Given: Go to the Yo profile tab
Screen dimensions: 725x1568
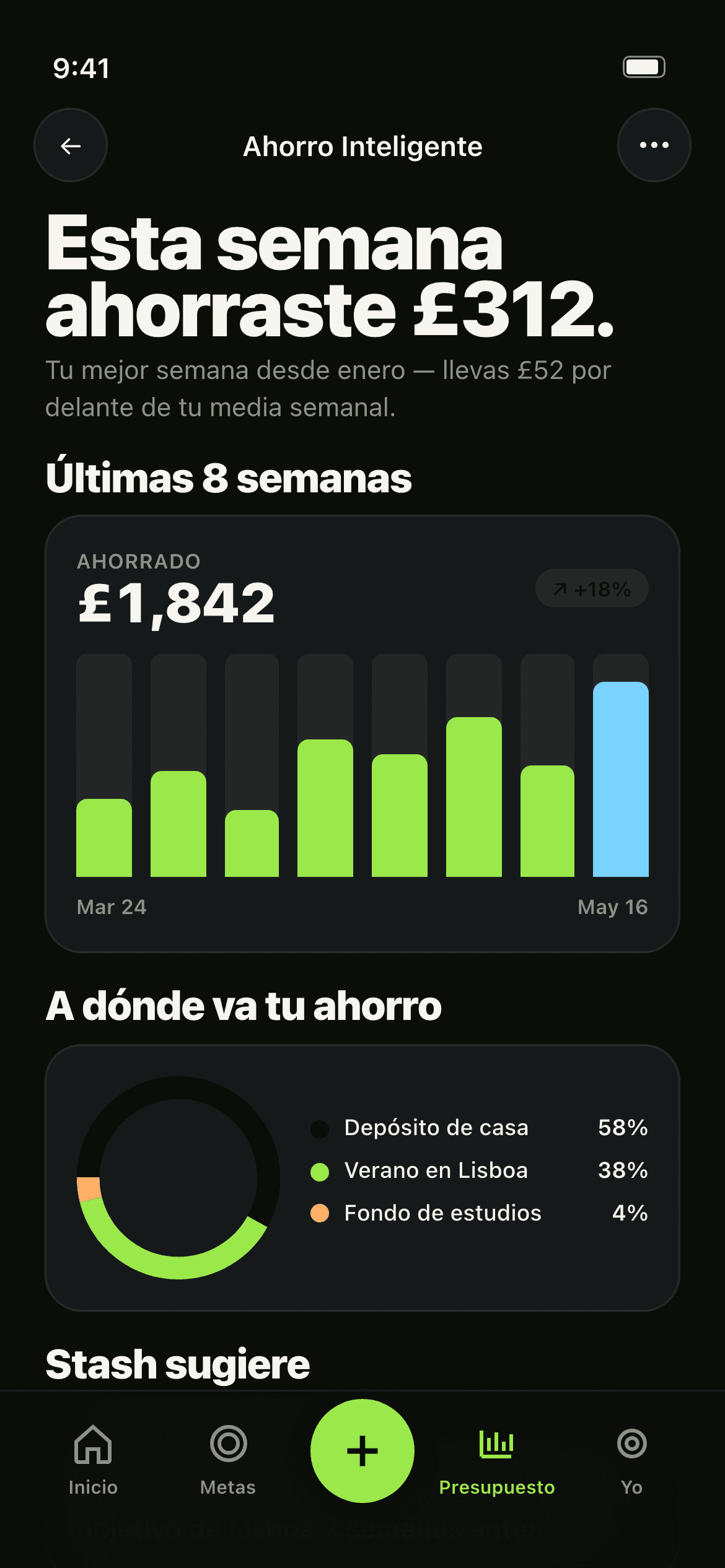Looking at the screenshot, I should click(632, 1460).
